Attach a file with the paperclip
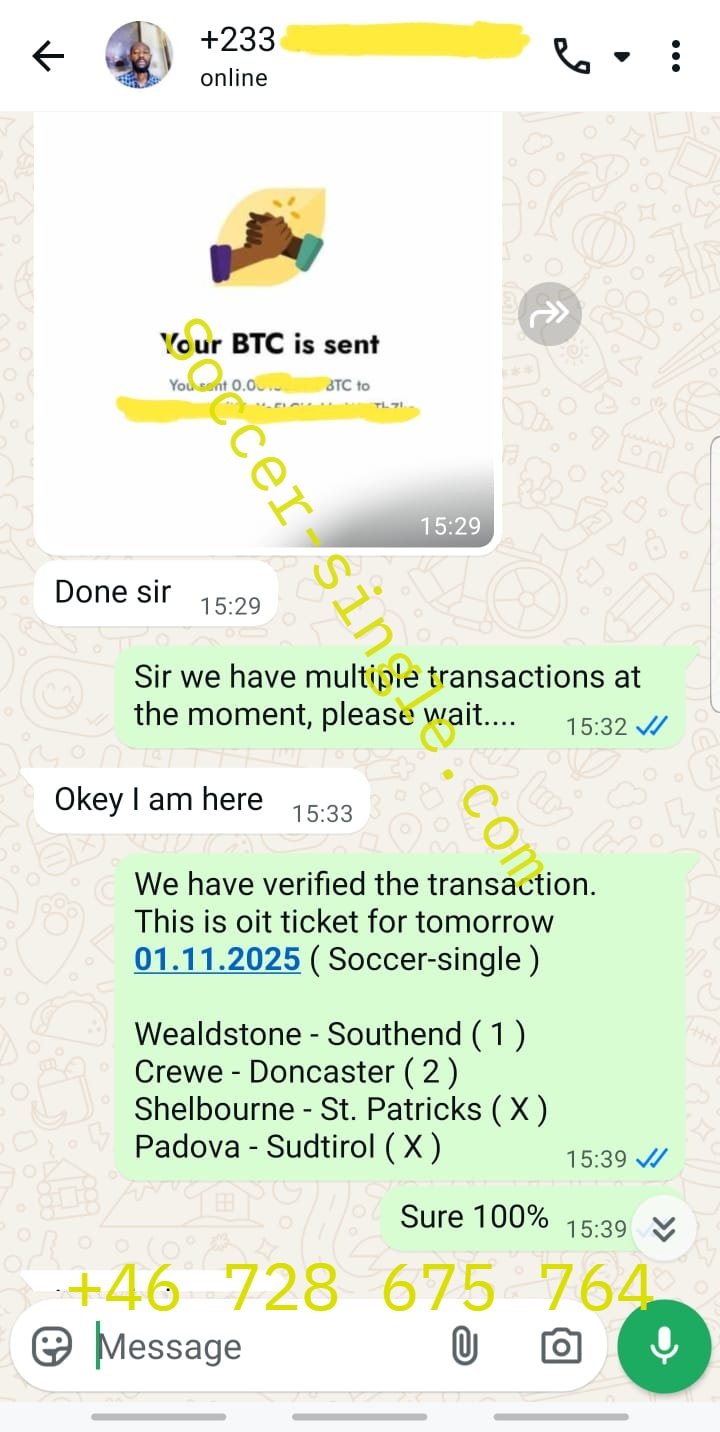Viewport: 720px width, 1432px height. point(464,1346)
